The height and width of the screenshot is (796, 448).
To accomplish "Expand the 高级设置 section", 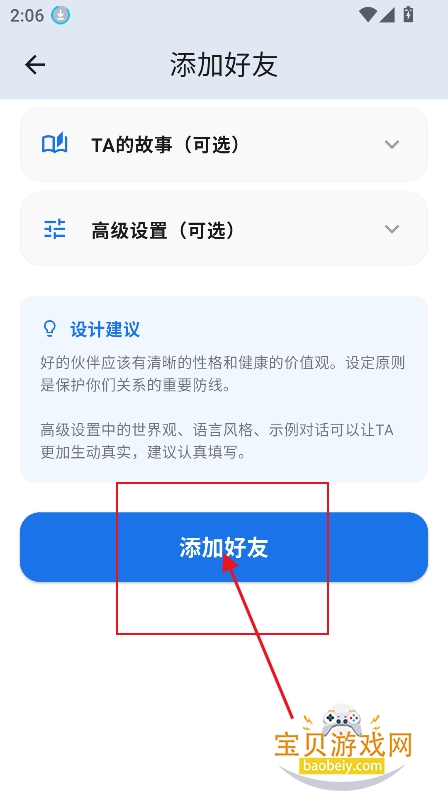I will click(x=223, y=229).
